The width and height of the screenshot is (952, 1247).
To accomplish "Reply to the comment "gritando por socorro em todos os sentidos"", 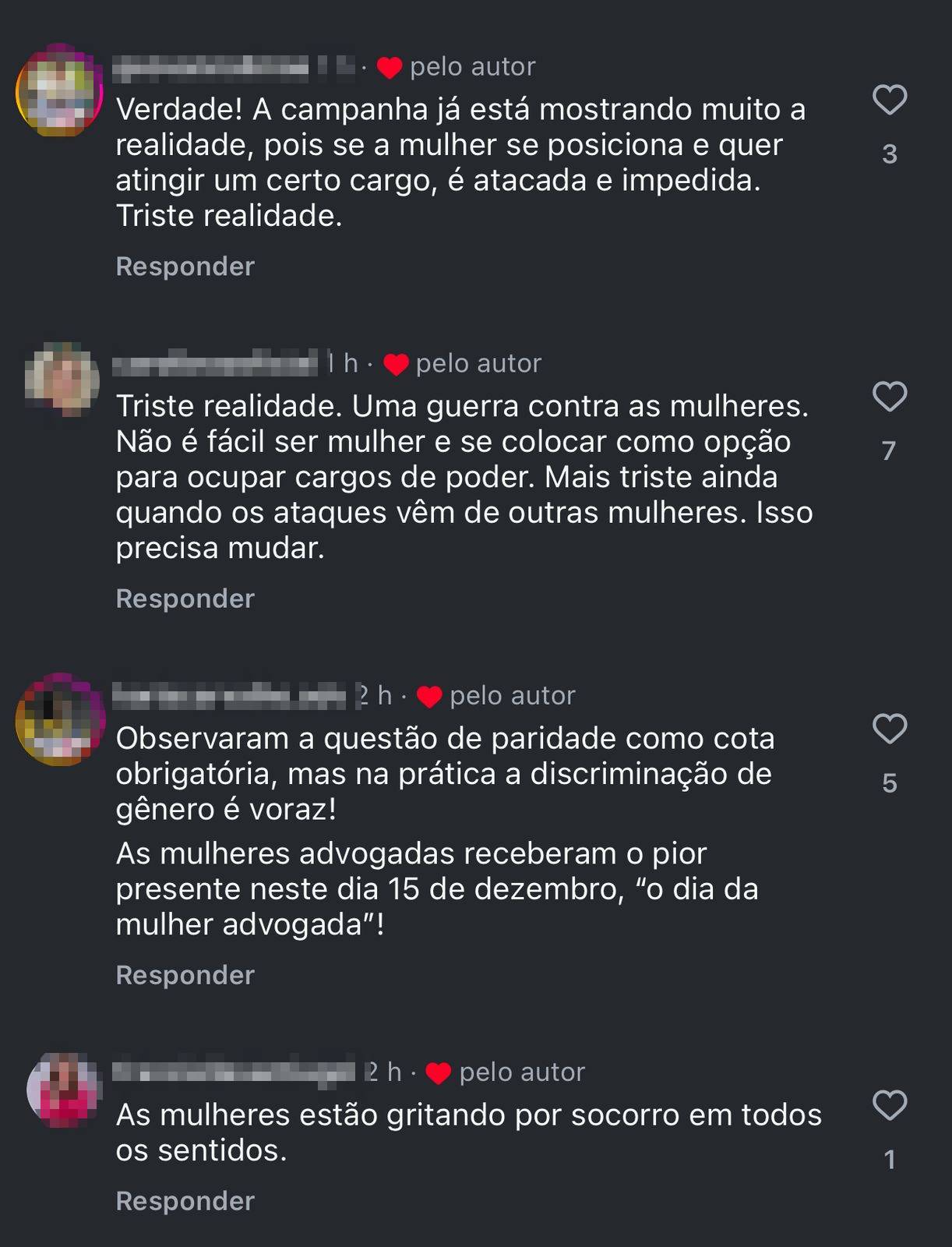I will point(185,1201).
